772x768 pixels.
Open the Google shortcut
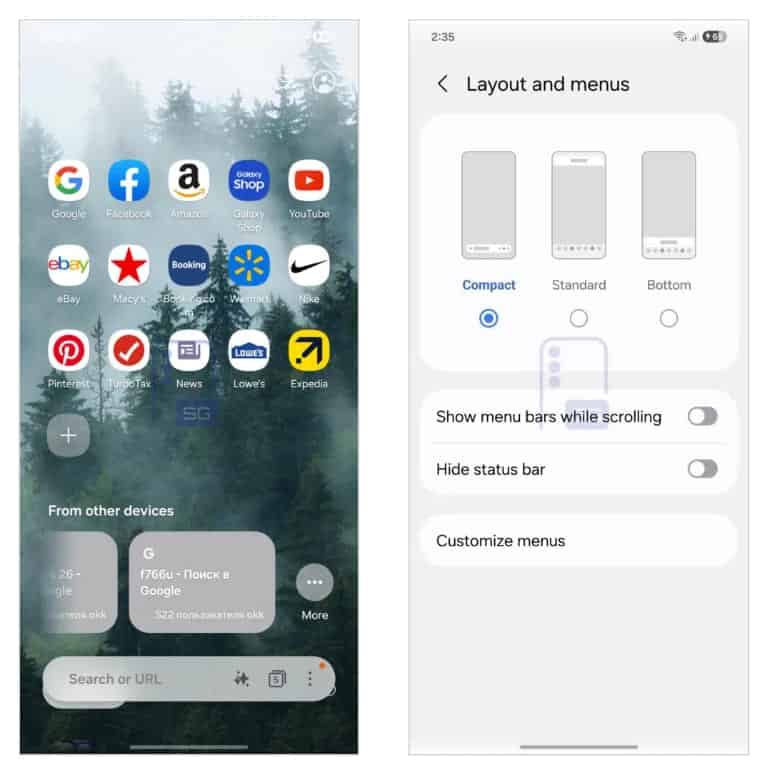point(68,182)
